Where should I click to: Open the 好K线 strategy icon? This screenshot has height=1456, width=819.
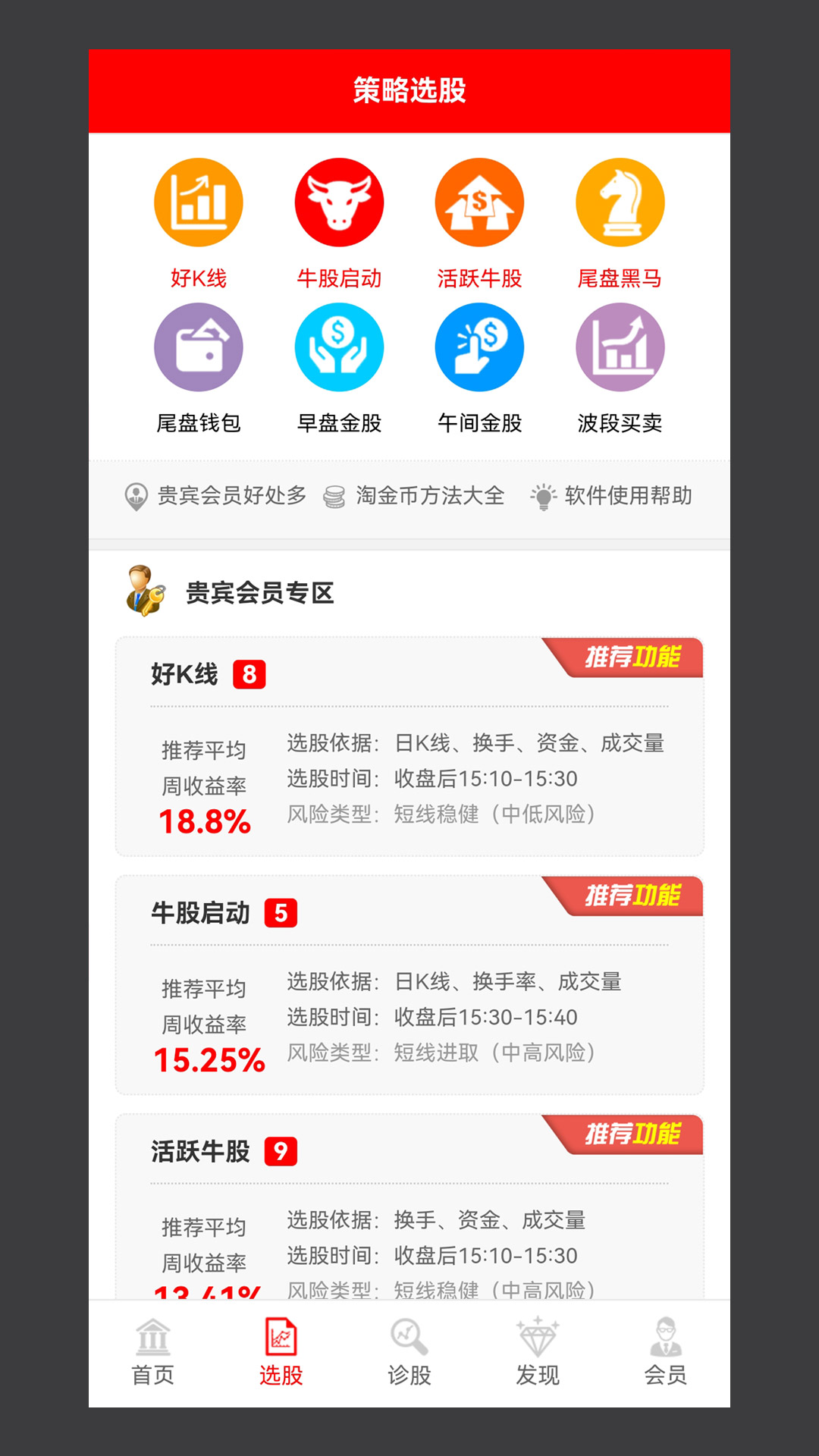coord(199,202)
